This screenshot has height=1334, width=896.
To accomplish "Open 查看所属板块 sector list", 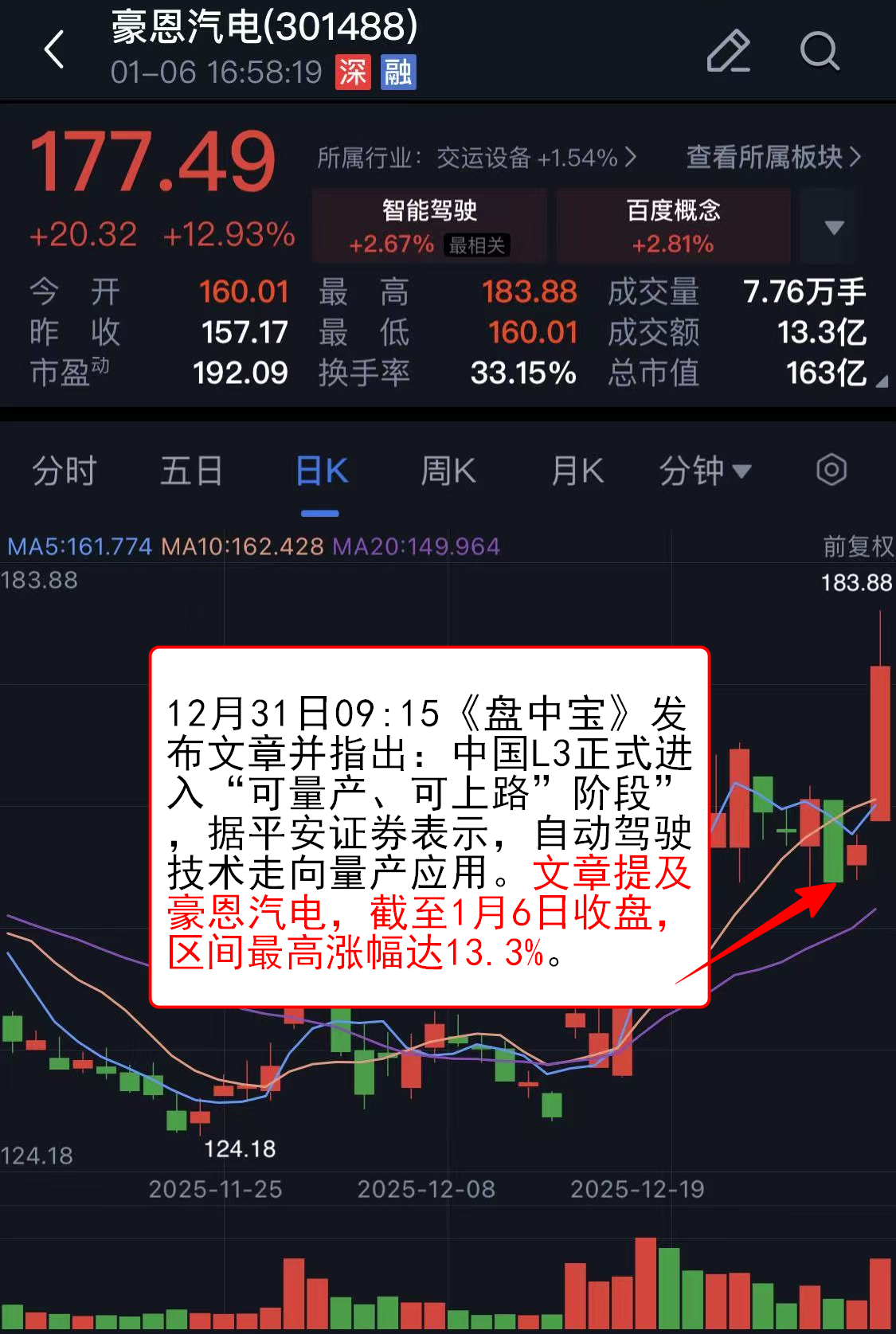I will click(773, 158).
